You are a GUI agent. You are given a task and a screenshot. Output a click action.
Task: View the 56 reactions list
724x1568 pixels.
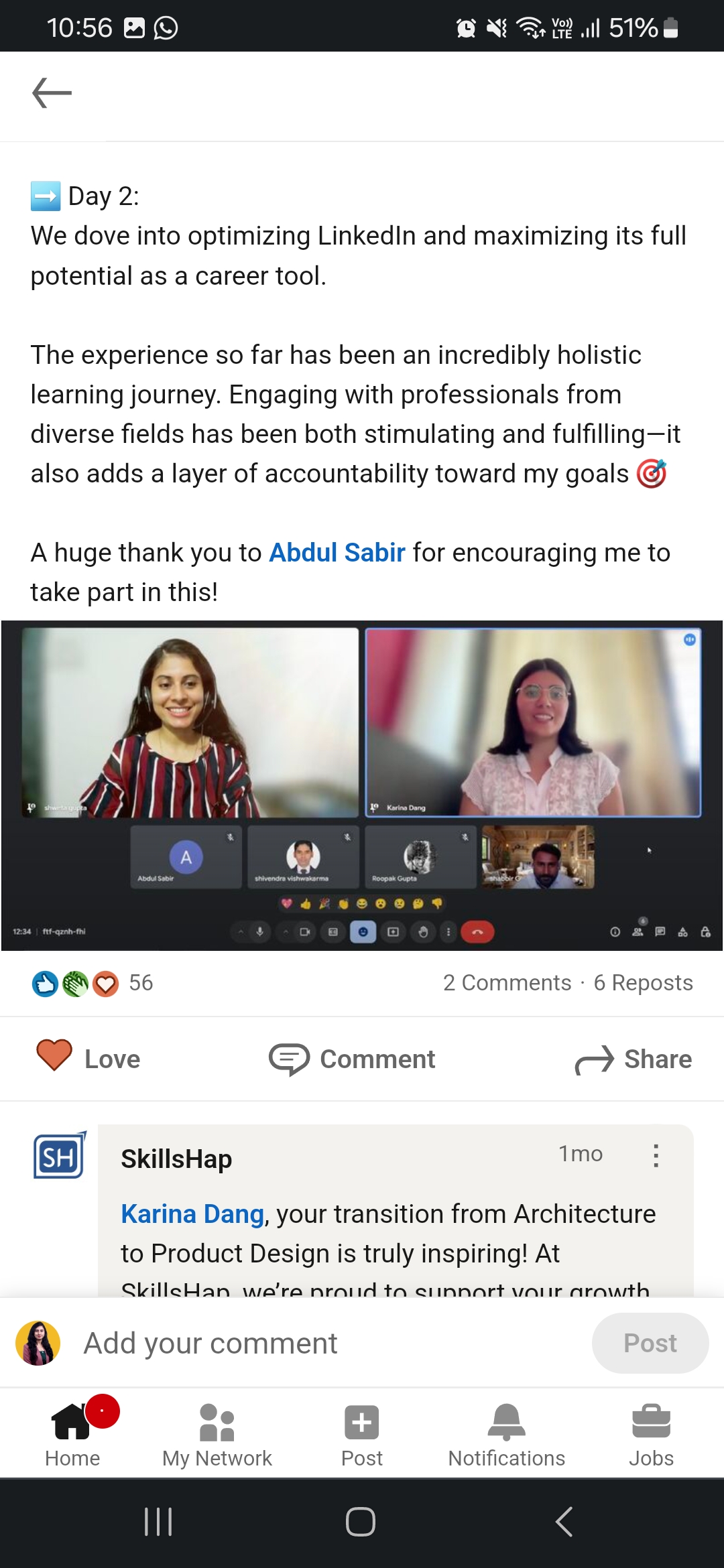(x=93, y=983)
